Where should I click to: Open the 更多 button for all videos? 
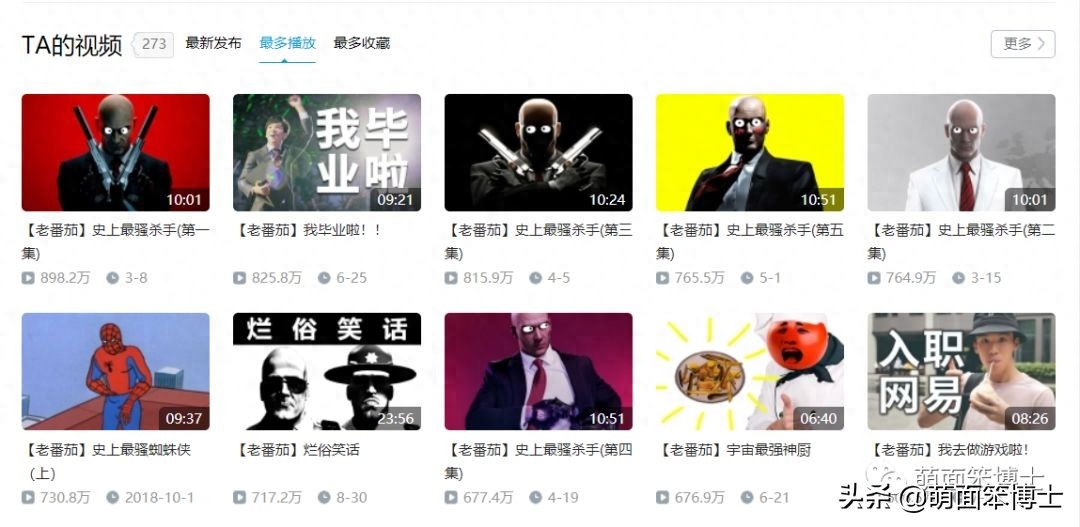pos(1022,44)
